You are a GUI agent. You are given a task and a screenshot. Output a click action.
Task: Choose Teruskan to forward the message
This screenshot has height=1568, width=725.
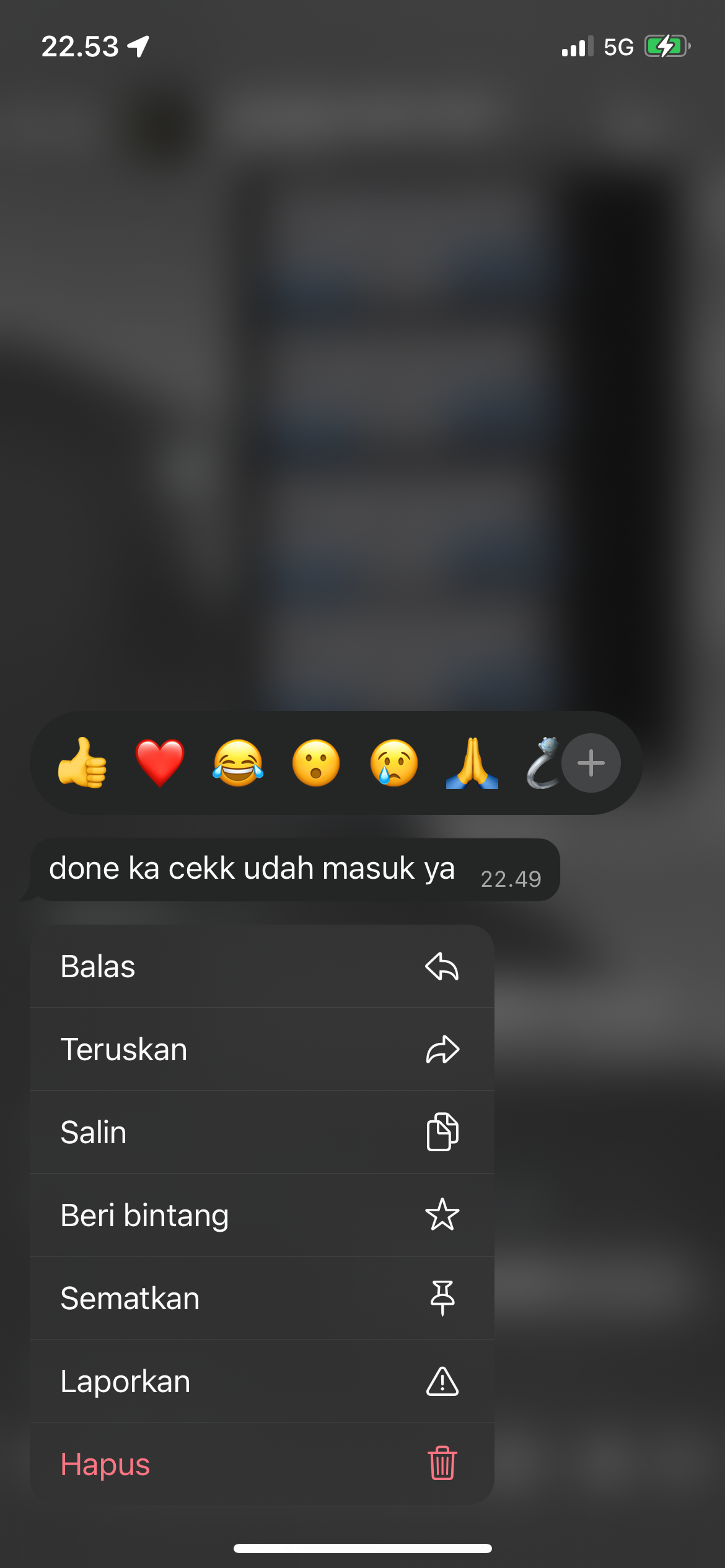261,1049
